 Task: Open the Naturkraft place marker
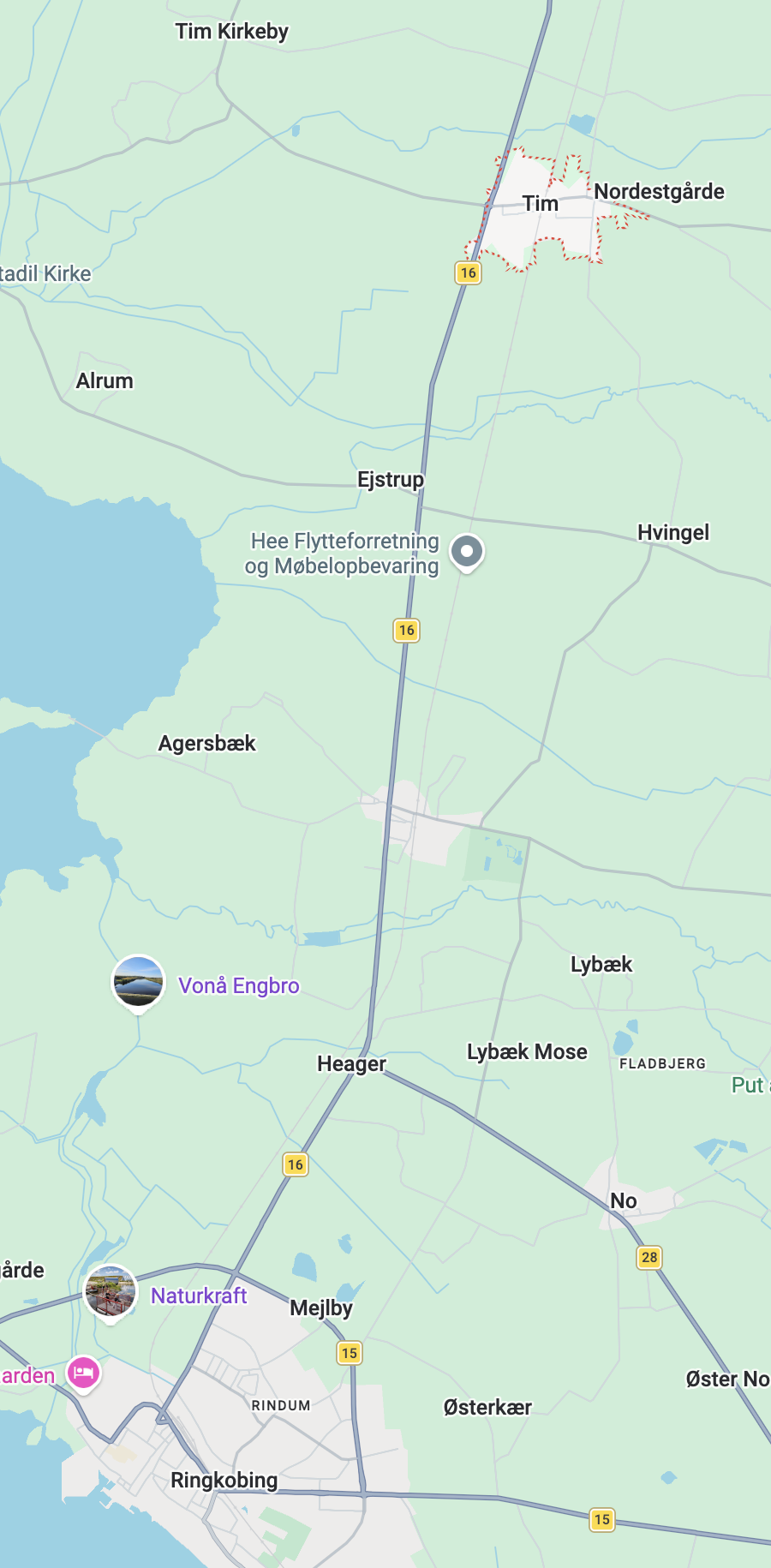(x=111, y=1293)
